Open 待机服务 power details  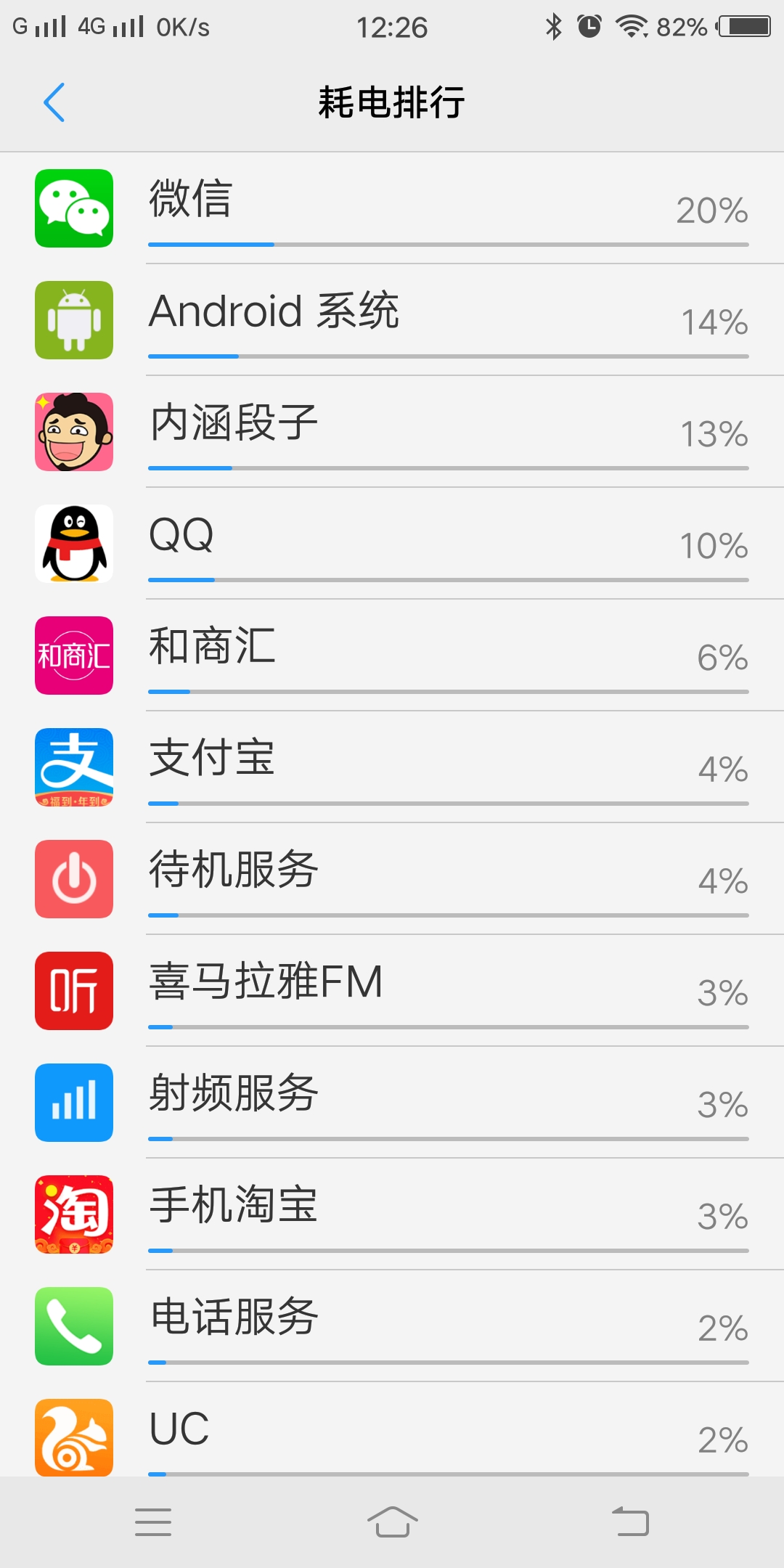click(392, 879)
